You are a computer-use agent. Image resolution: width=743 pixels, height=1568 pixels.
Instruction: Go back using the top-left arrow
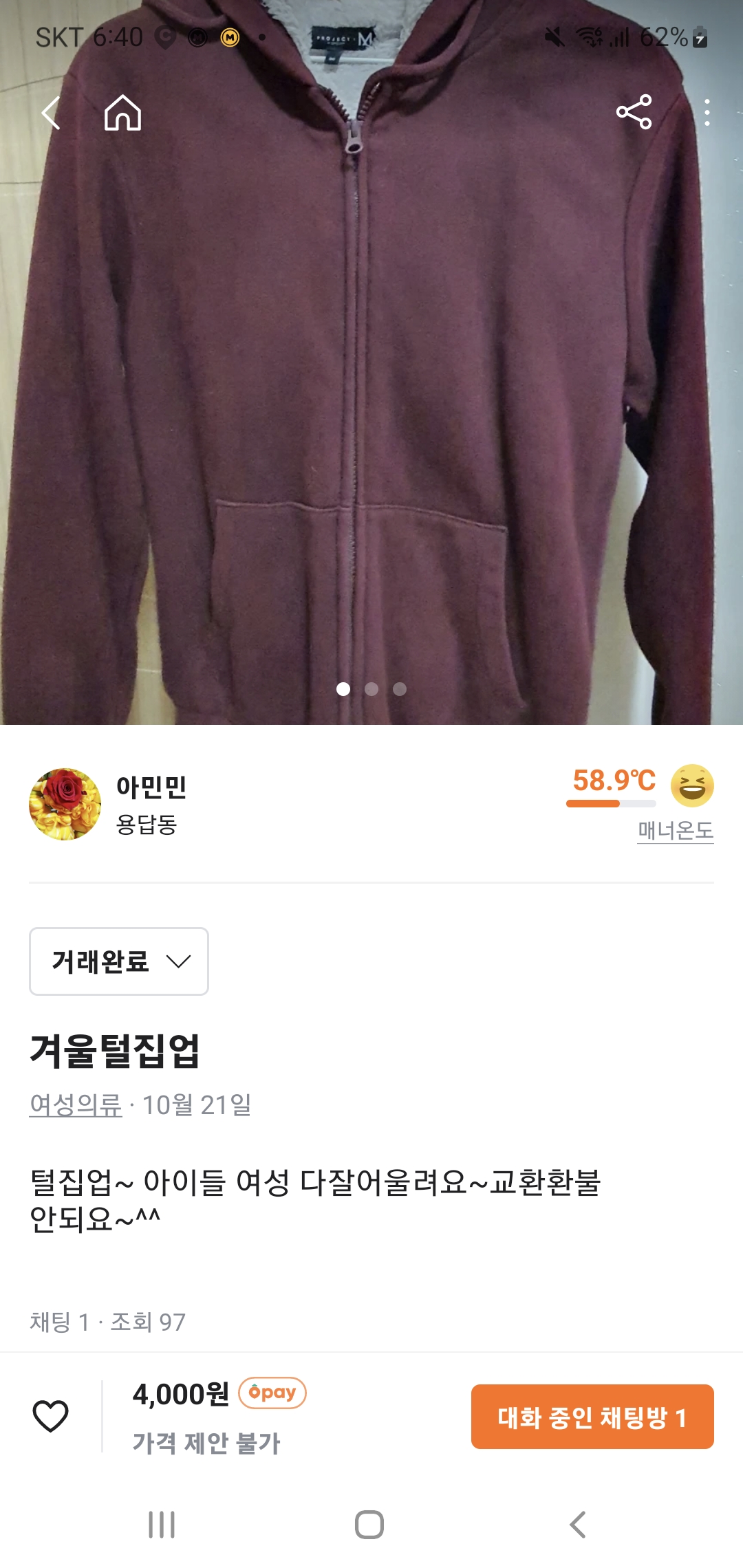point(51,113)
